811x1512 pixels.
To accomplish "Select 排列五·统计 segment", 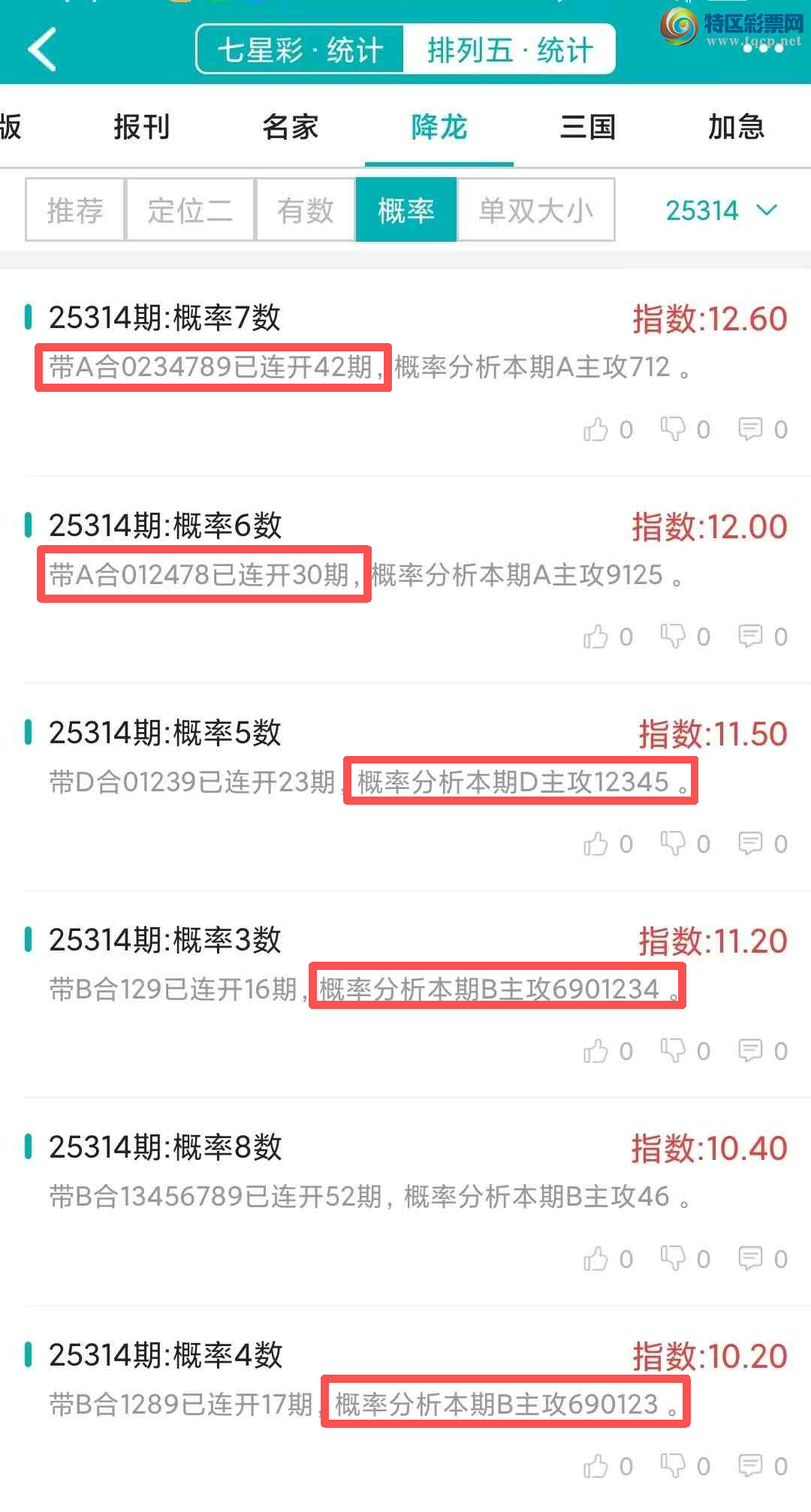I will point(510,50).
